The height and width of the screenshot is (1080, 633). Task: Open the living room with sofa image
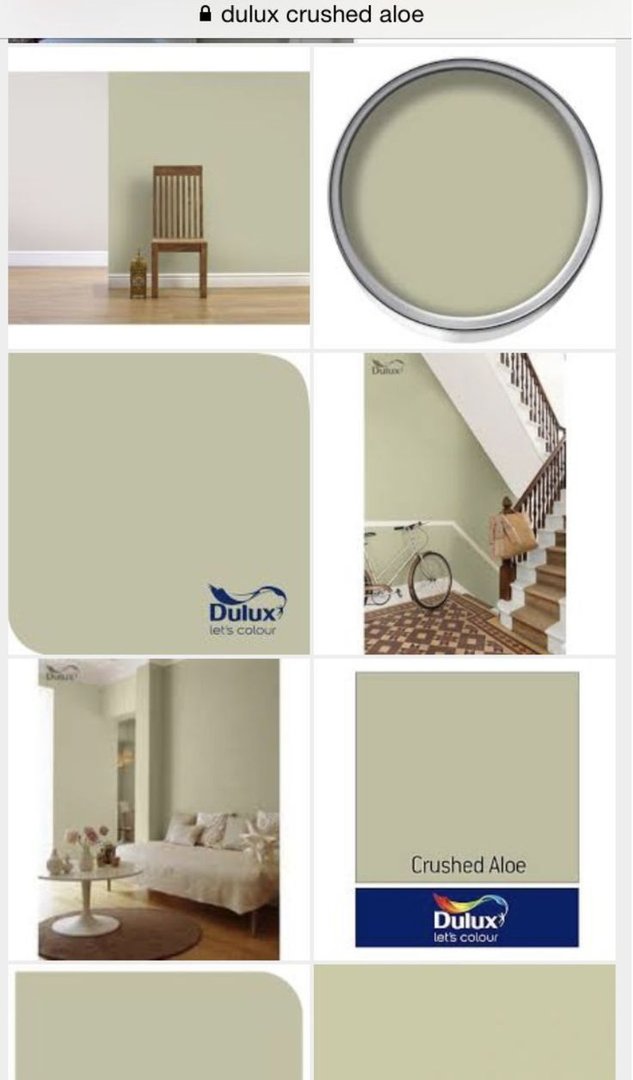pos(158,809)
